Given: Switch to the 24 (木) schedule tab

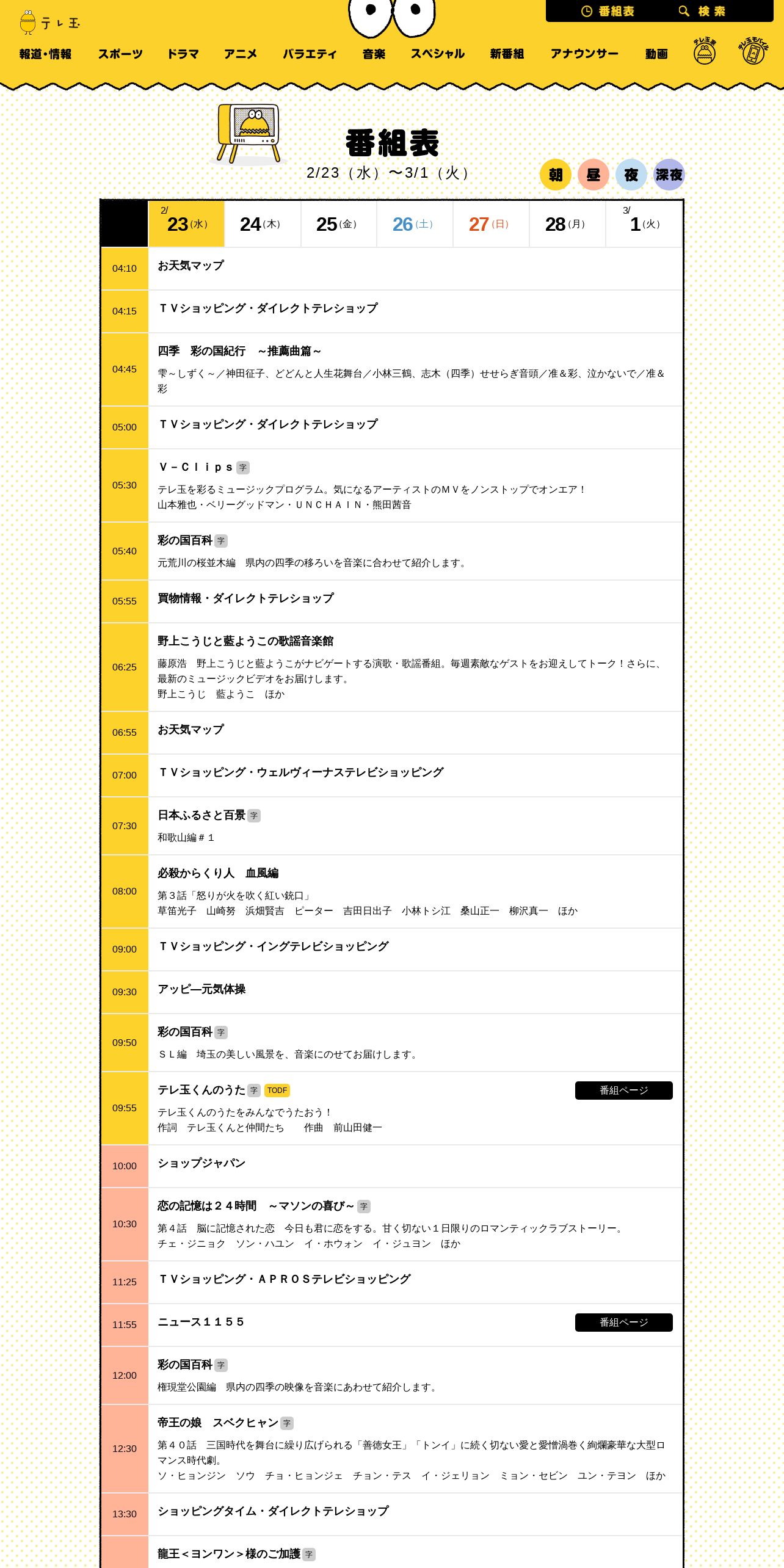Looking at the screenshot, I should point(263,224).
